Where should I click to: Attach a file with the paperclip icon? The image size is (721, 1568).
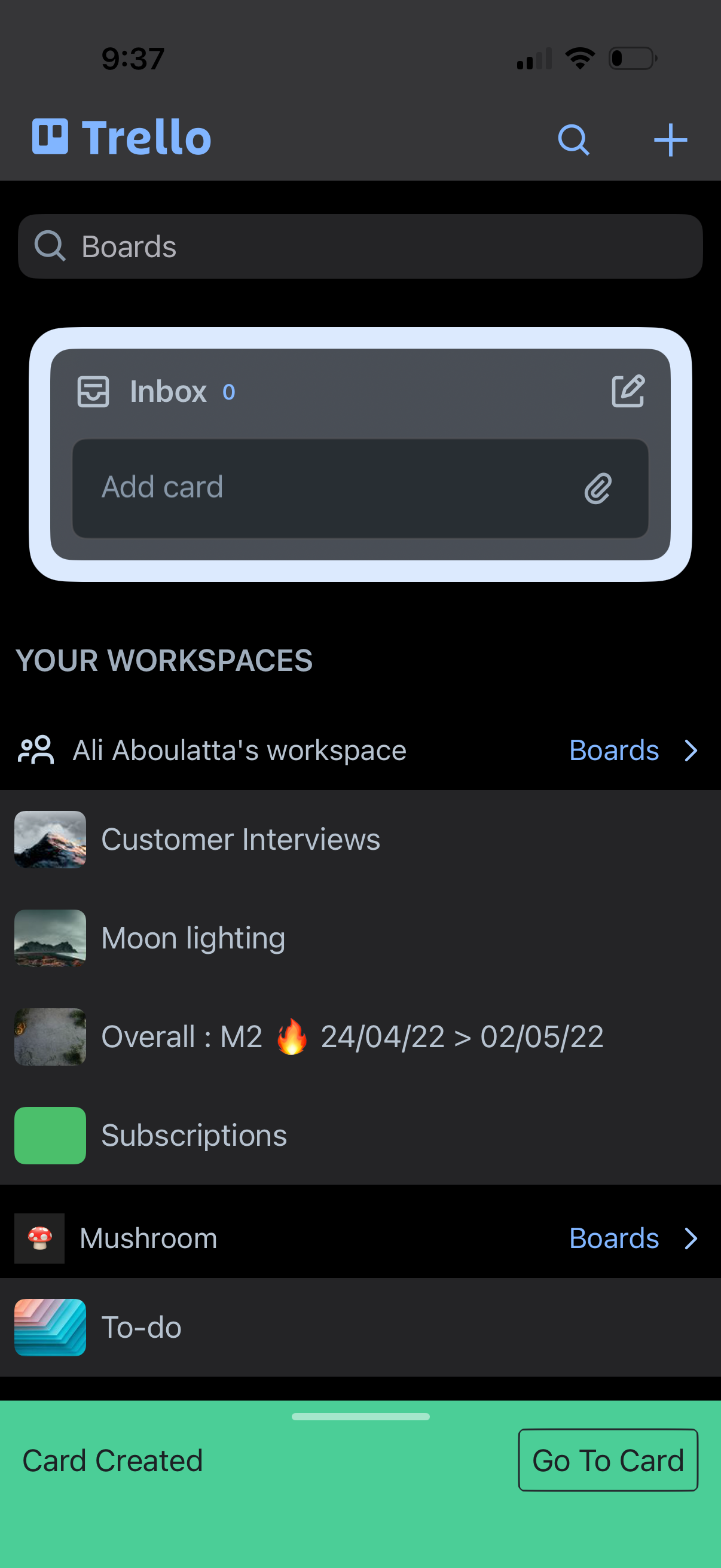pyautogui.click(x=598, y=487)
